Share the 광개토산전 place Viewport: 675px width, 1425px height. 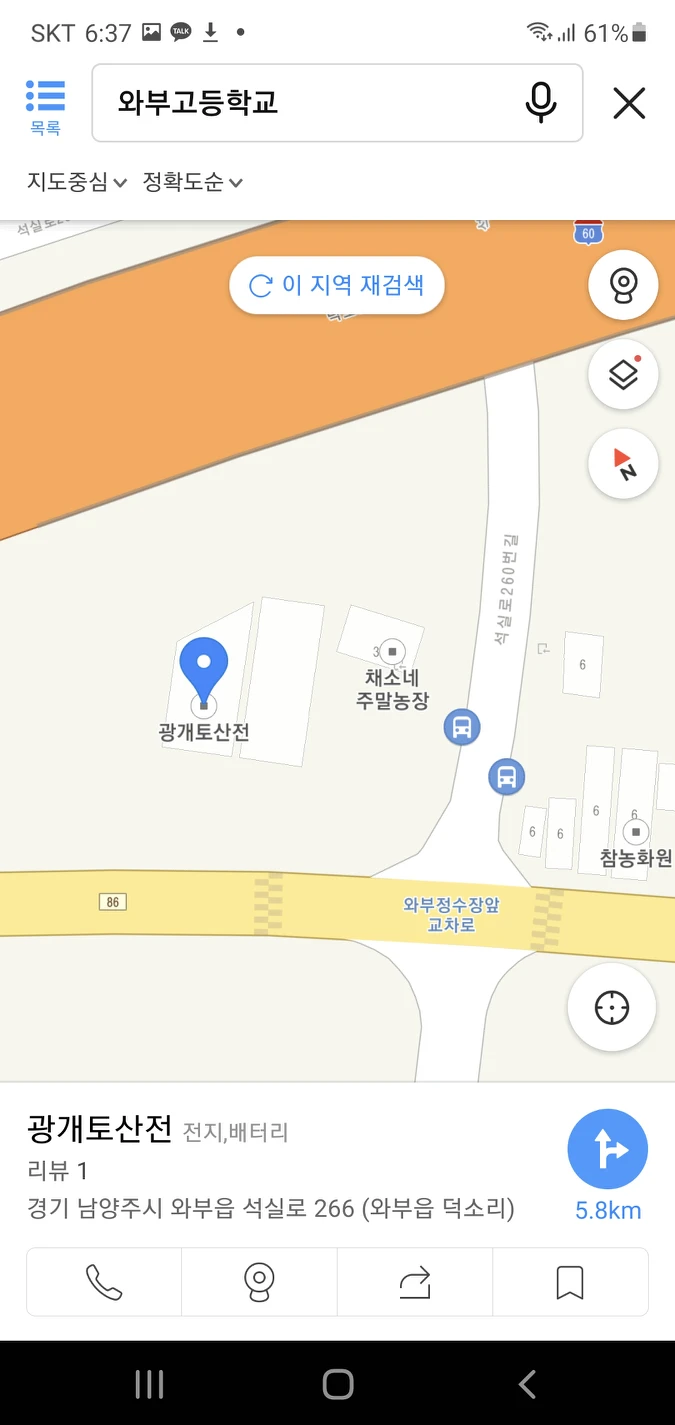pos(414,1281)
